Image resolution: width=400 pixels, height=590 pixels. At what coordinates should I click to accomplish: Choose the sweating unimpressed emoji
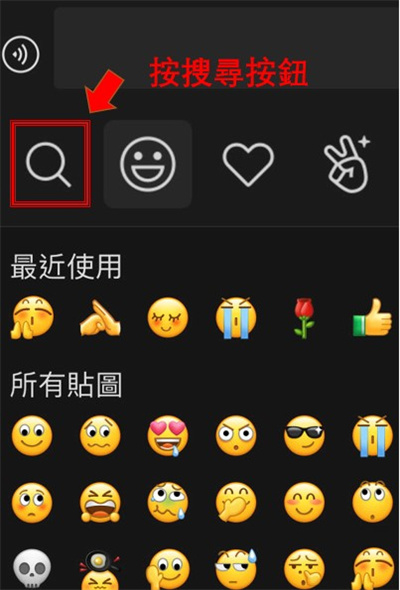(x=236, y=568)
